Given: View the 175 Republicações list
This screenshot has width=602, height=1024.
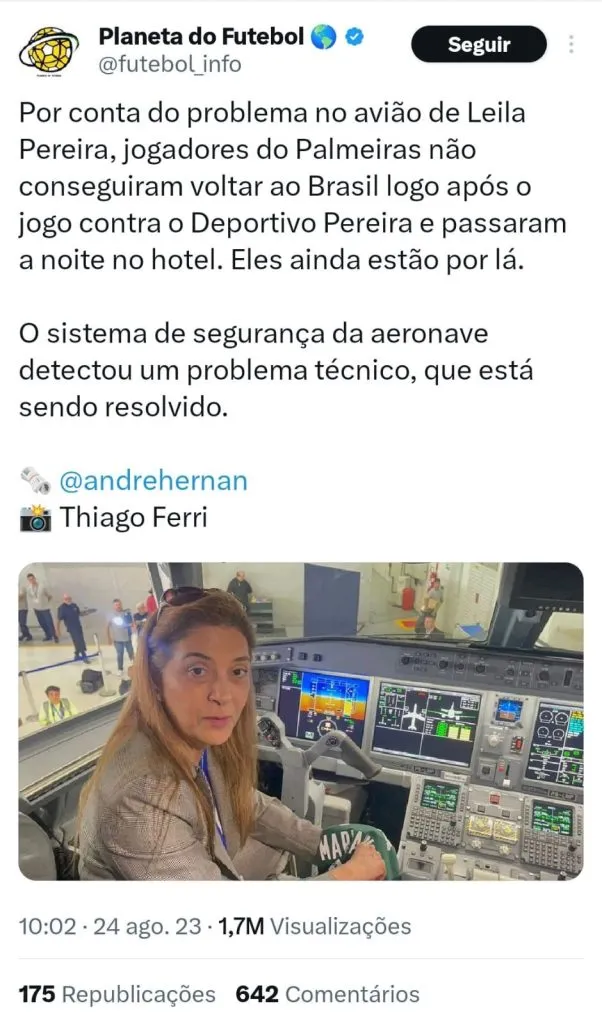Looking at the screenshot, I should [117, 994].
